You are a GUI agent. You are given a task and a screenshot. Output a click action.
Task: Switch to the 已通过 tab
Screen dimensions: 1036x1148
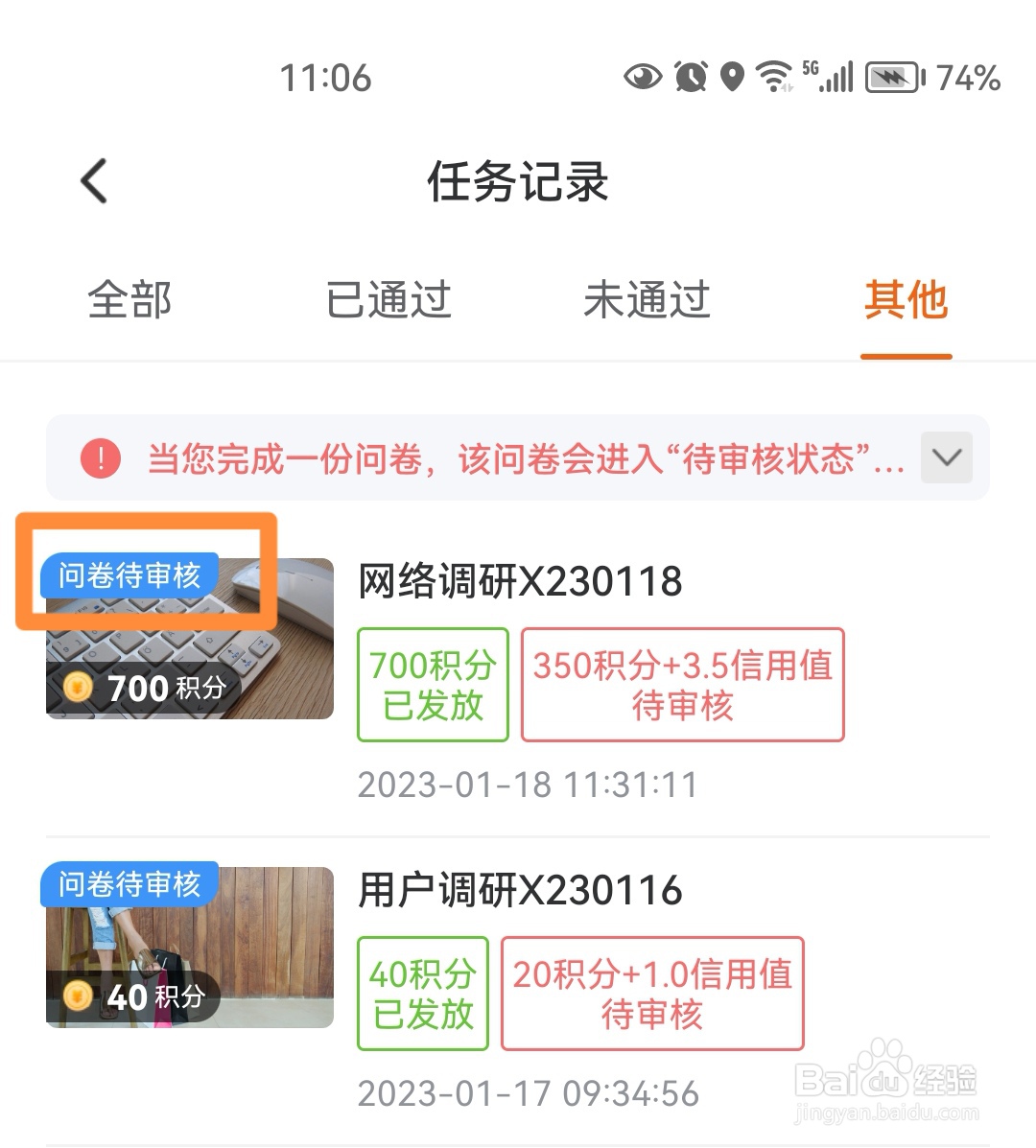pyautogui.click(x=387, y=300)
